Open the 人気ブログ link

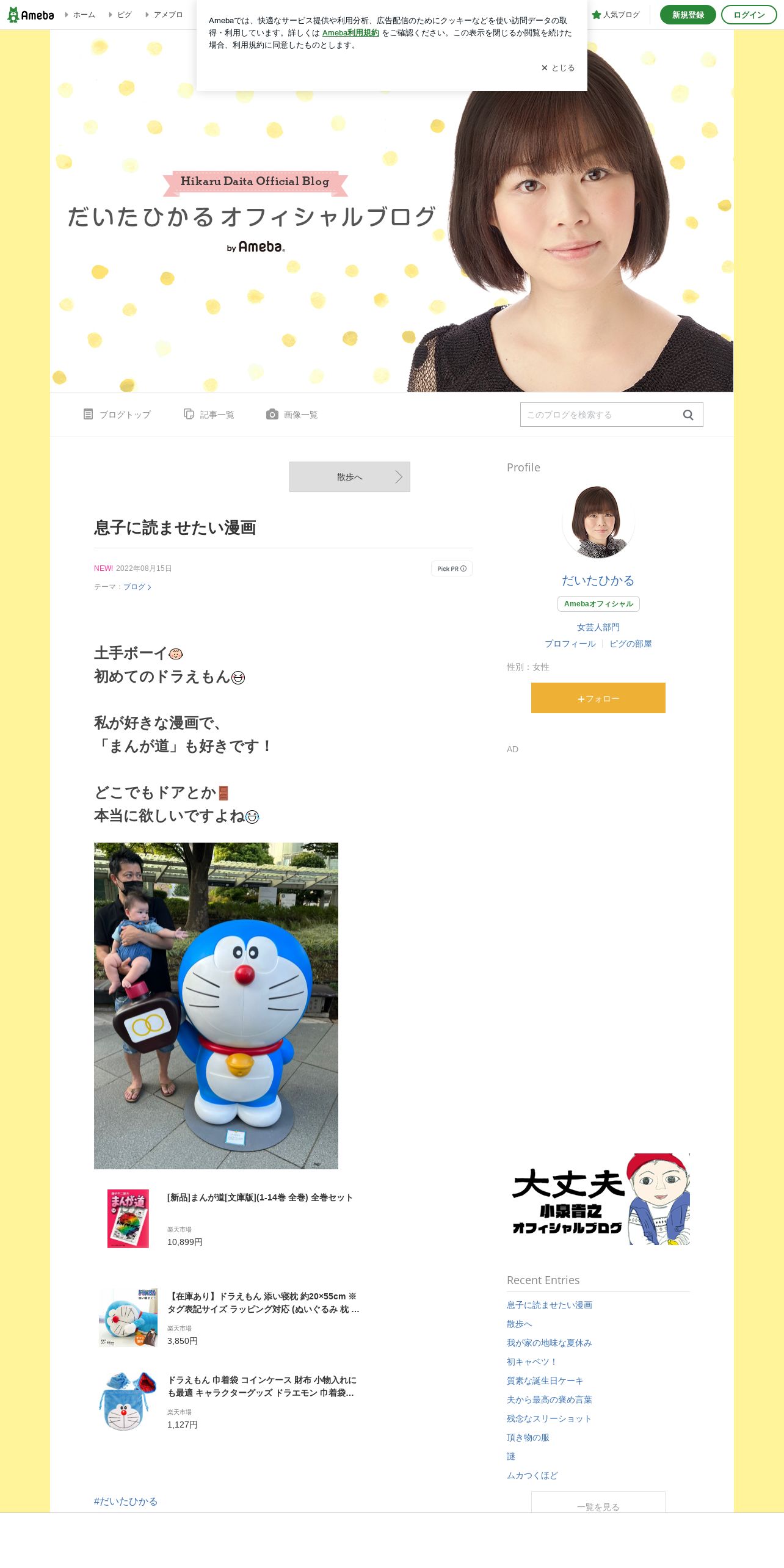point(615,15)
